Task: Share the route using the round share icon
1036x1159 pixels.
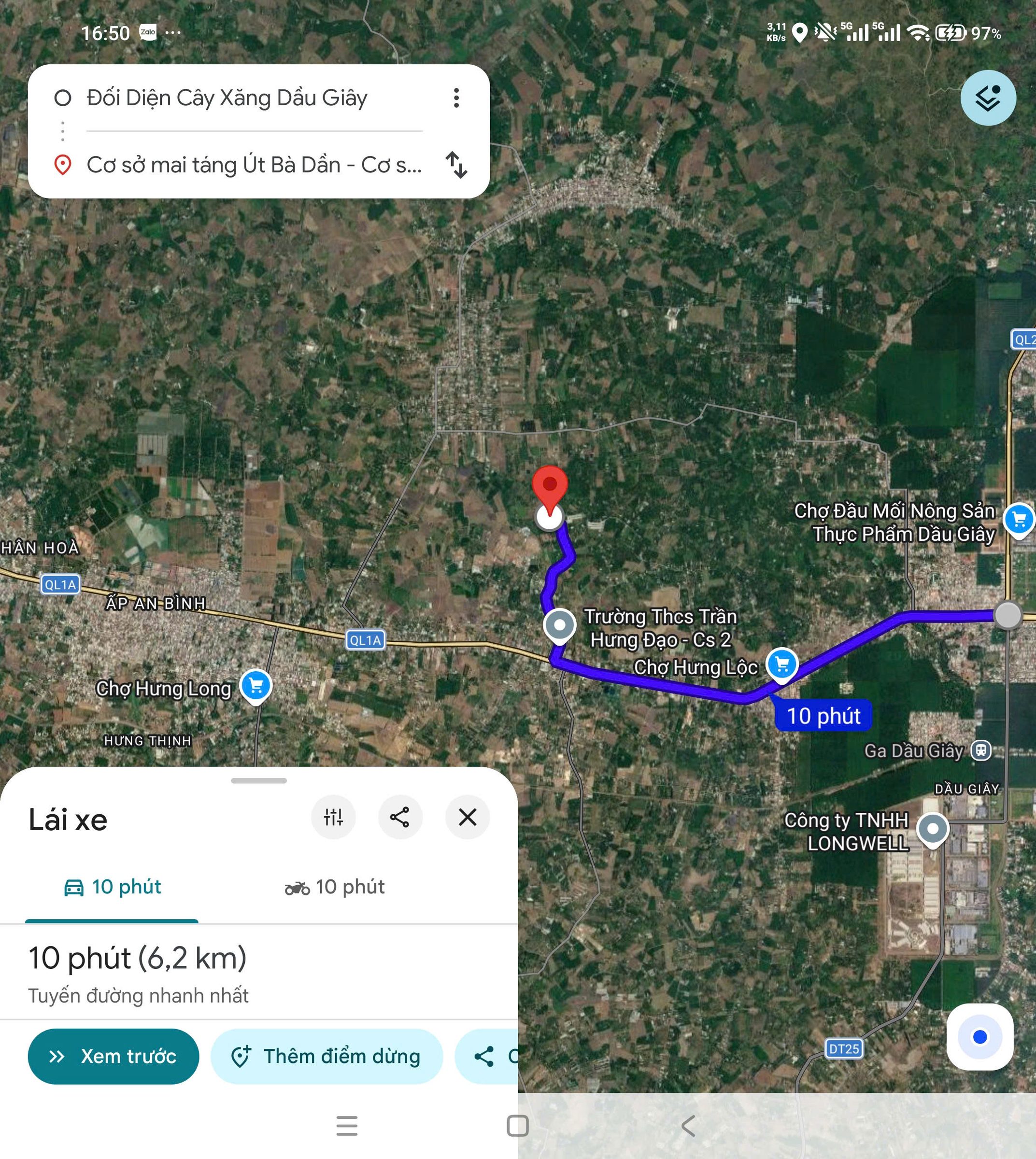Action: 400,817
